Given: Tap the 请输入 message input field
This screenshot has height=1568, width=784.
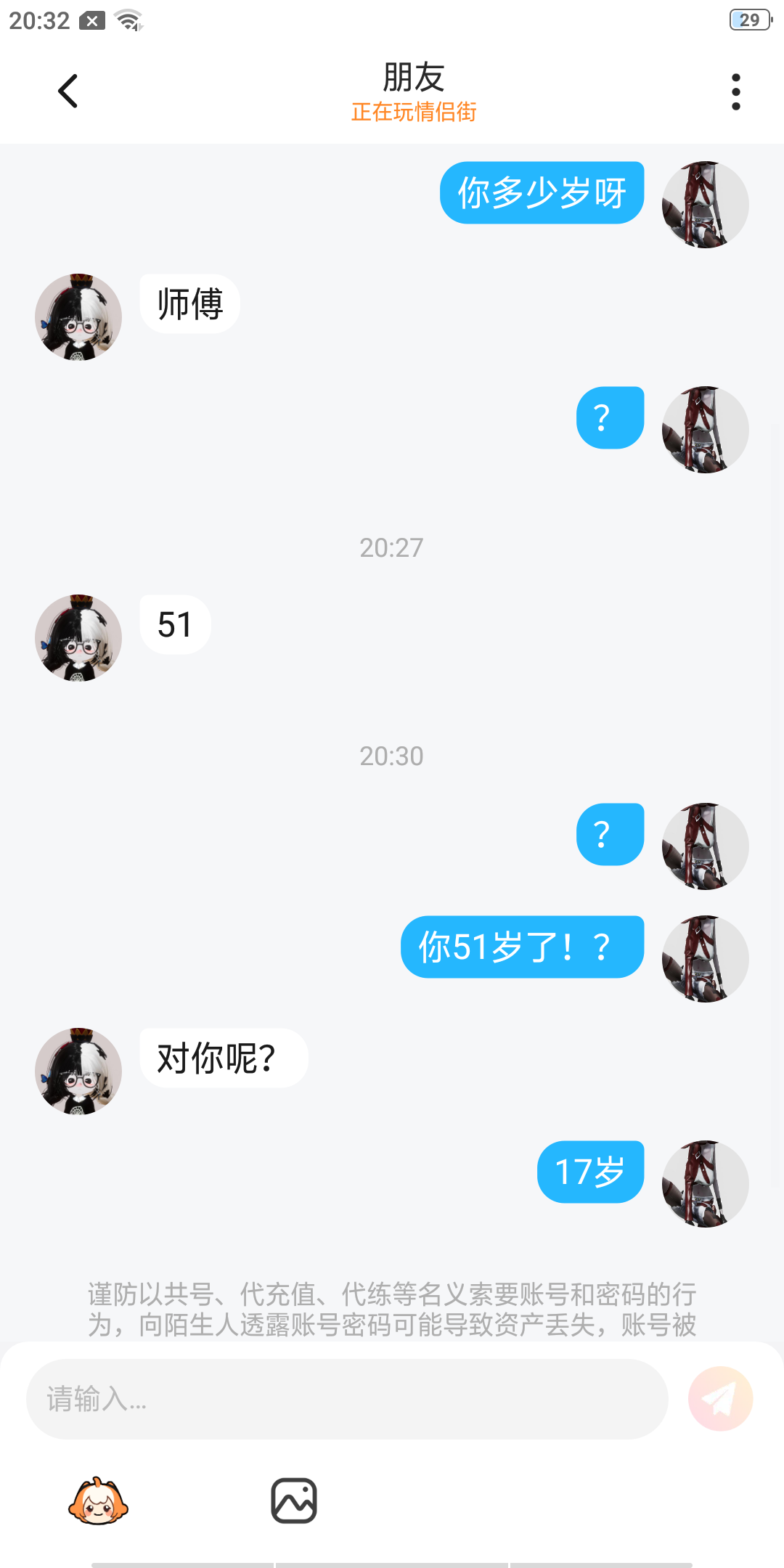Looking at the screenshot, I should click(x=347, y=1398).
